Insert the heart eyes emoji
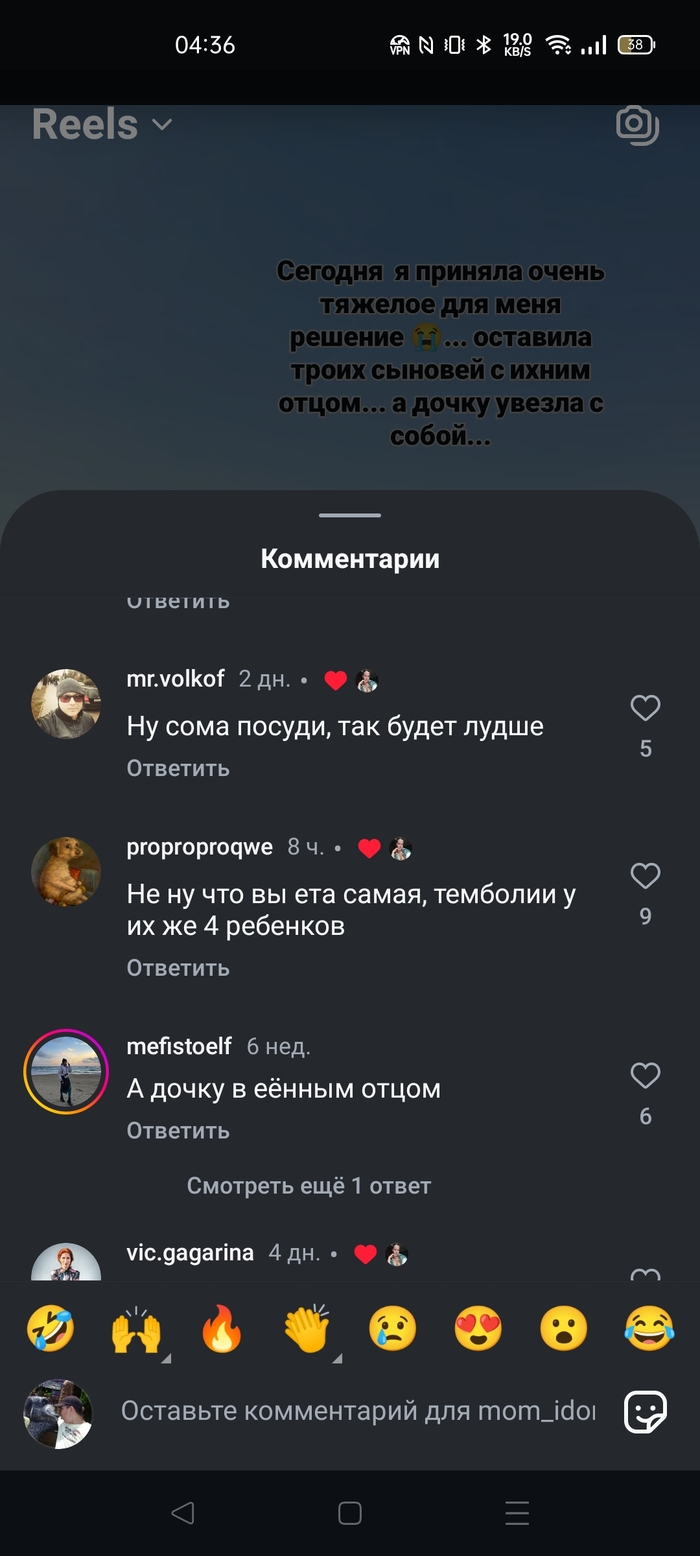The image size is (700, 1556). click(x=478, y=1330)
